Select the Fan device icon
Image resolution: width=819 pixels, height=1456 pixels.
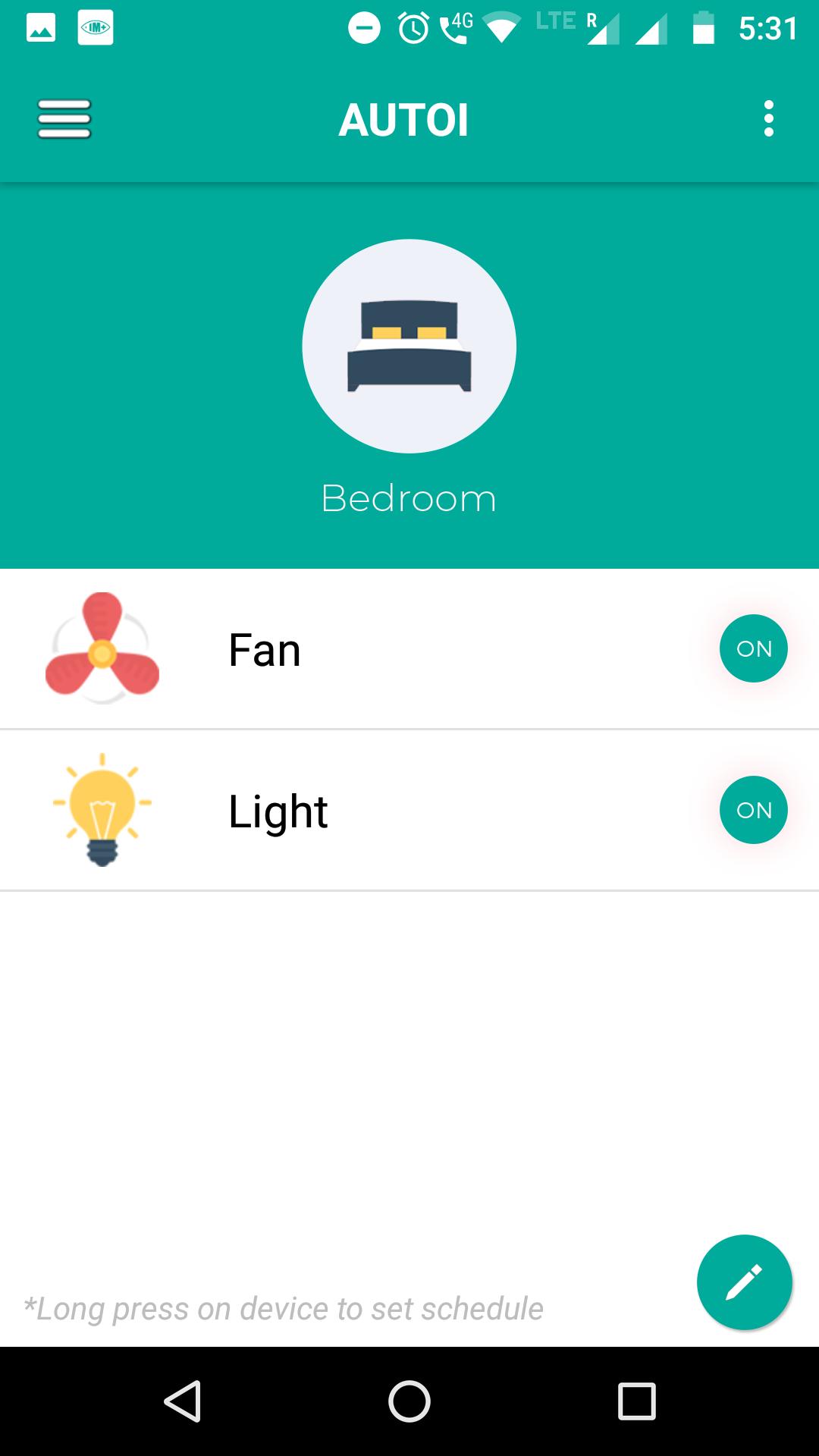(x=101, y=648)
